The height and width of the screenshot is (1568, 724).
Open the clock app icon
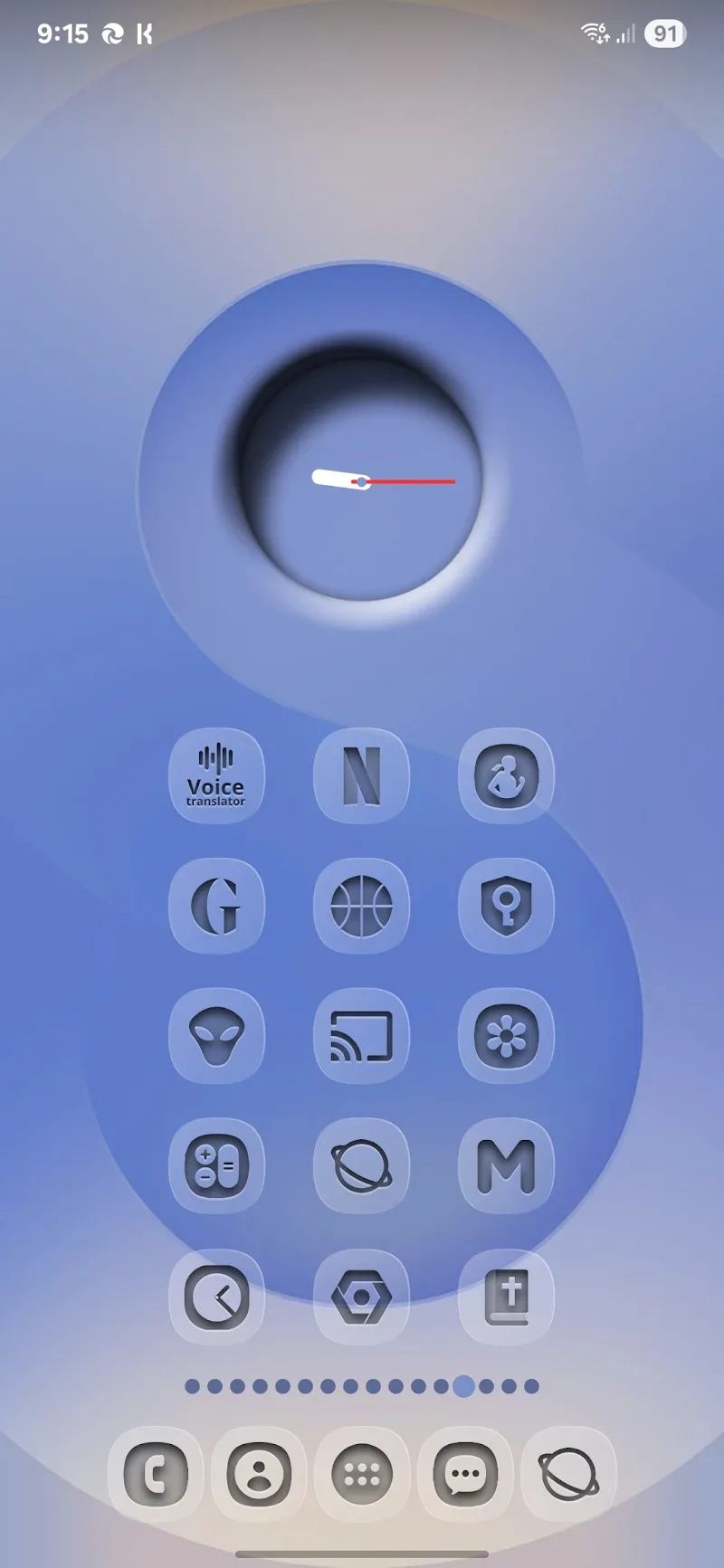pyautogui.click(x=216, y=1297)
